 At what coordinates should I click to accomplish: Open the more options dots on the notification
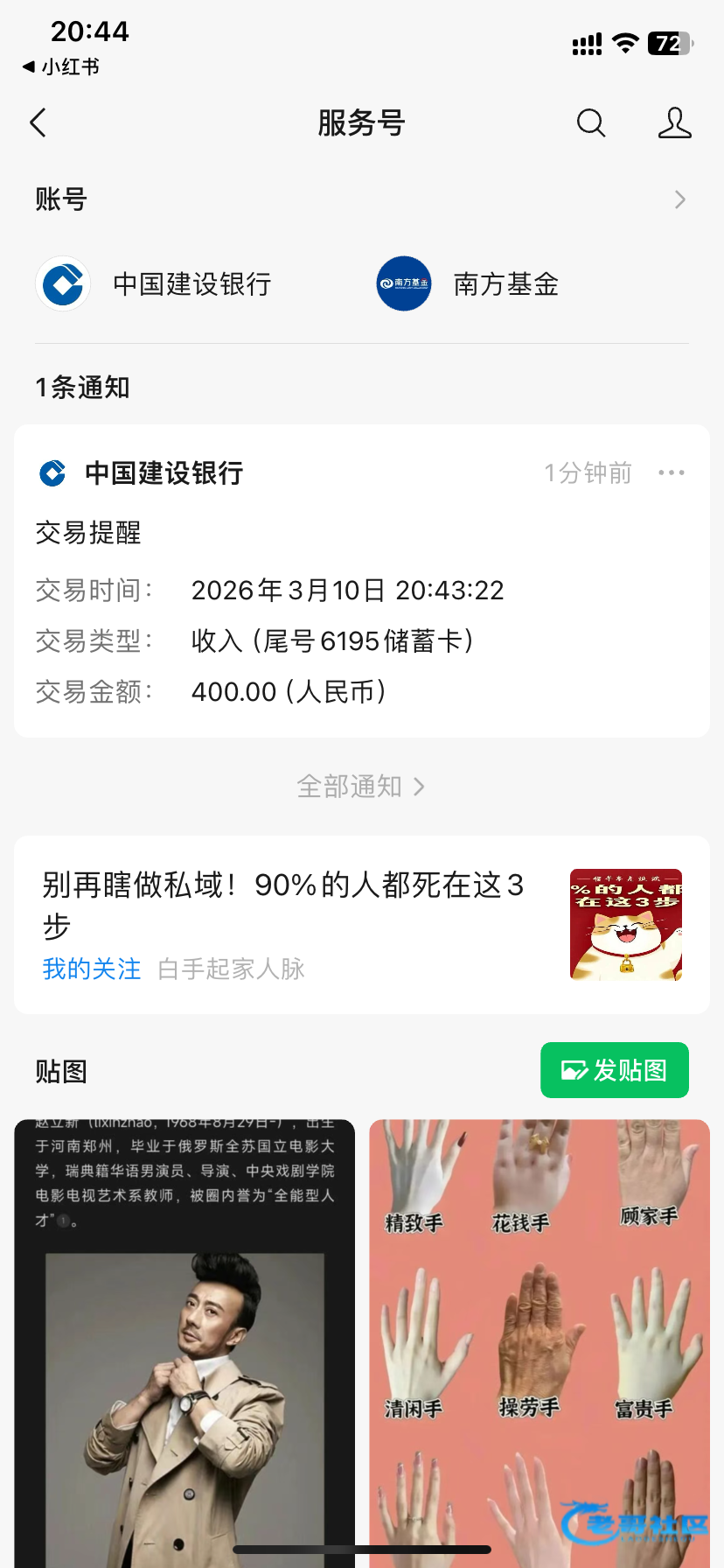[671, 473]
